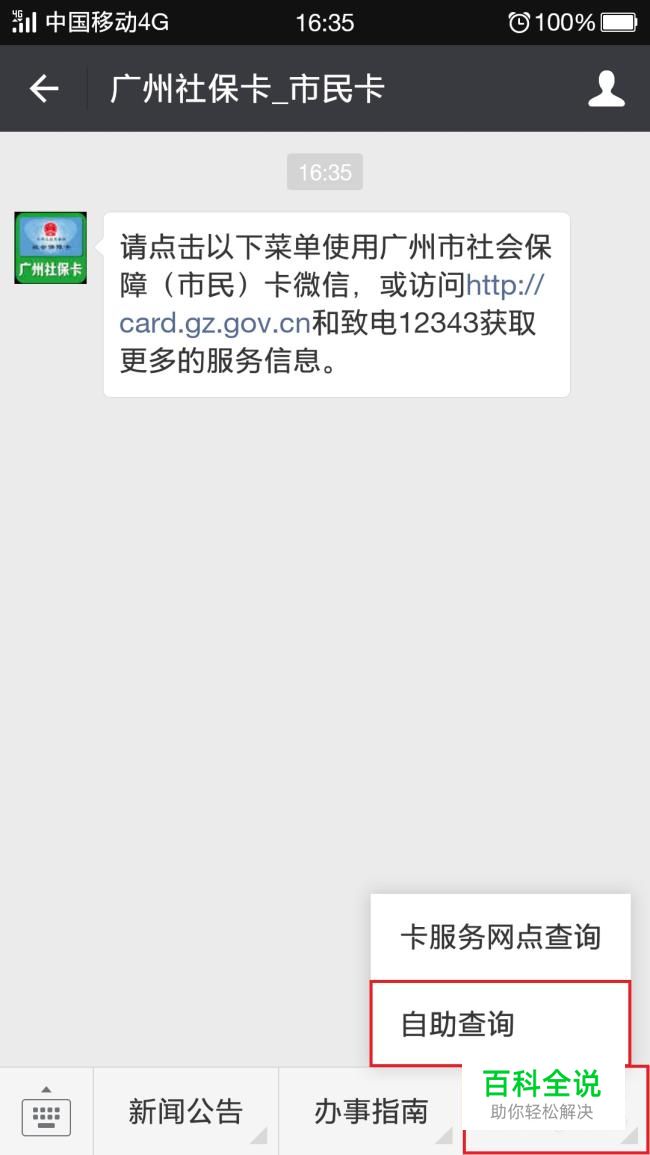The width and height of the screenshot is (650, 1155).
Task: Open the account profile icon
Action: (x=606, y=89)
